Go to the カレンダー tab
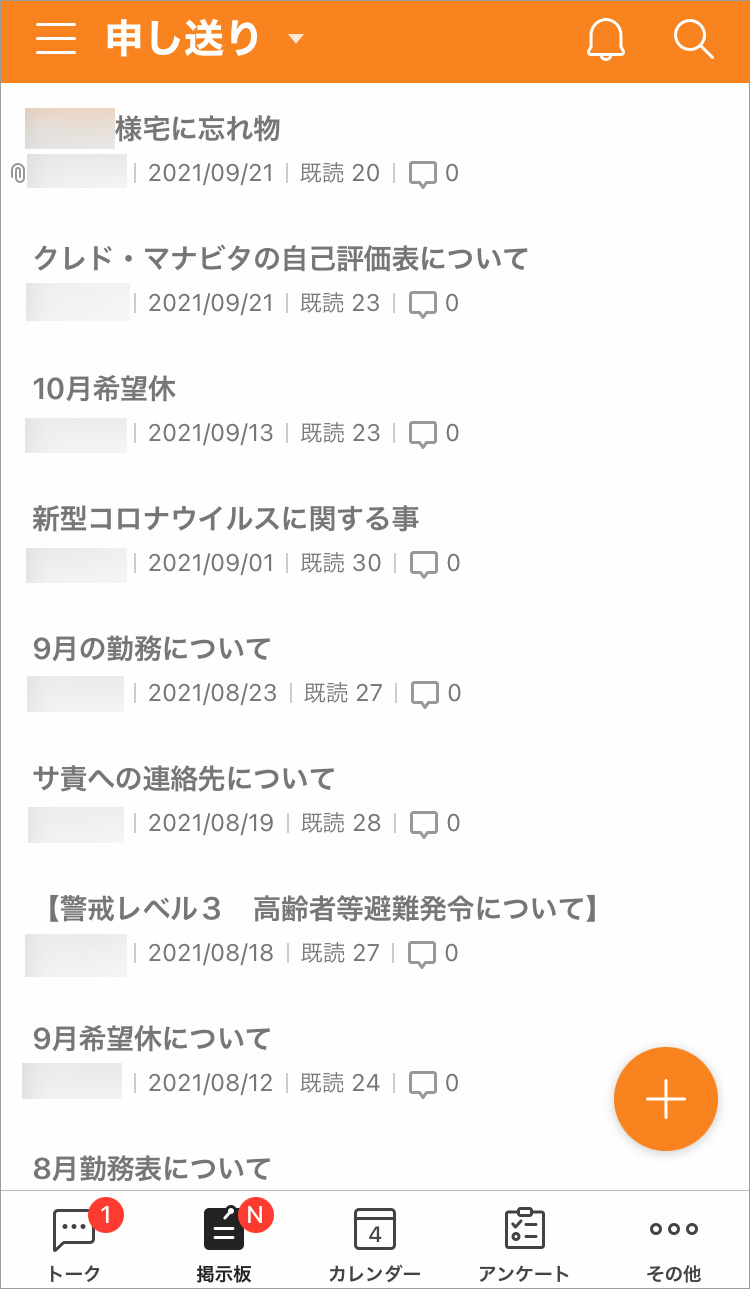 375,1243
